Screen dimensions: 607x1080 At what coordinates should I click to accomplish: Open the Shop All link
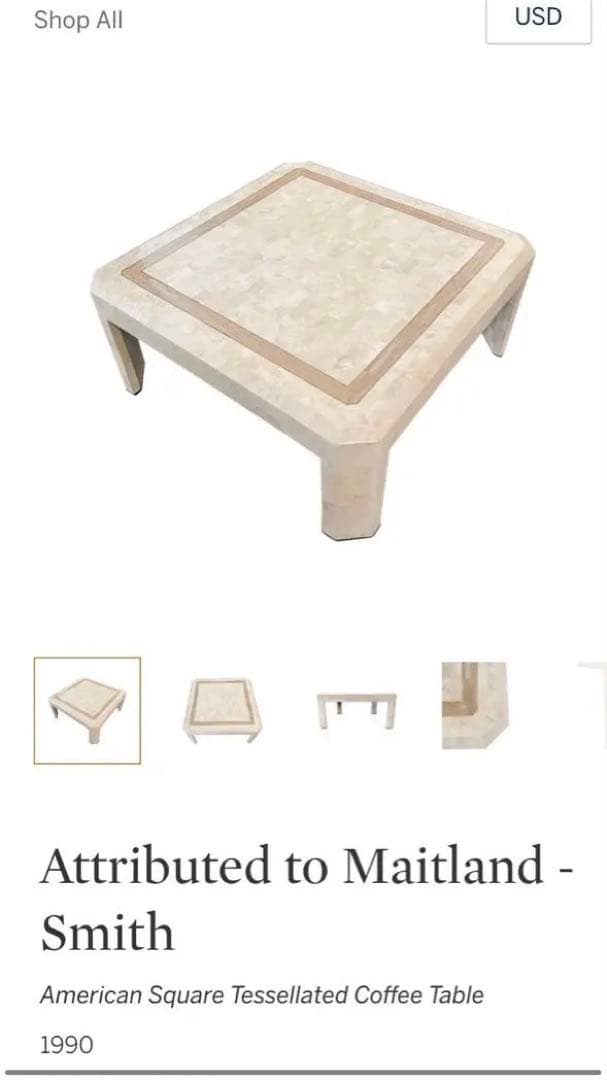(x=78, y=20)
